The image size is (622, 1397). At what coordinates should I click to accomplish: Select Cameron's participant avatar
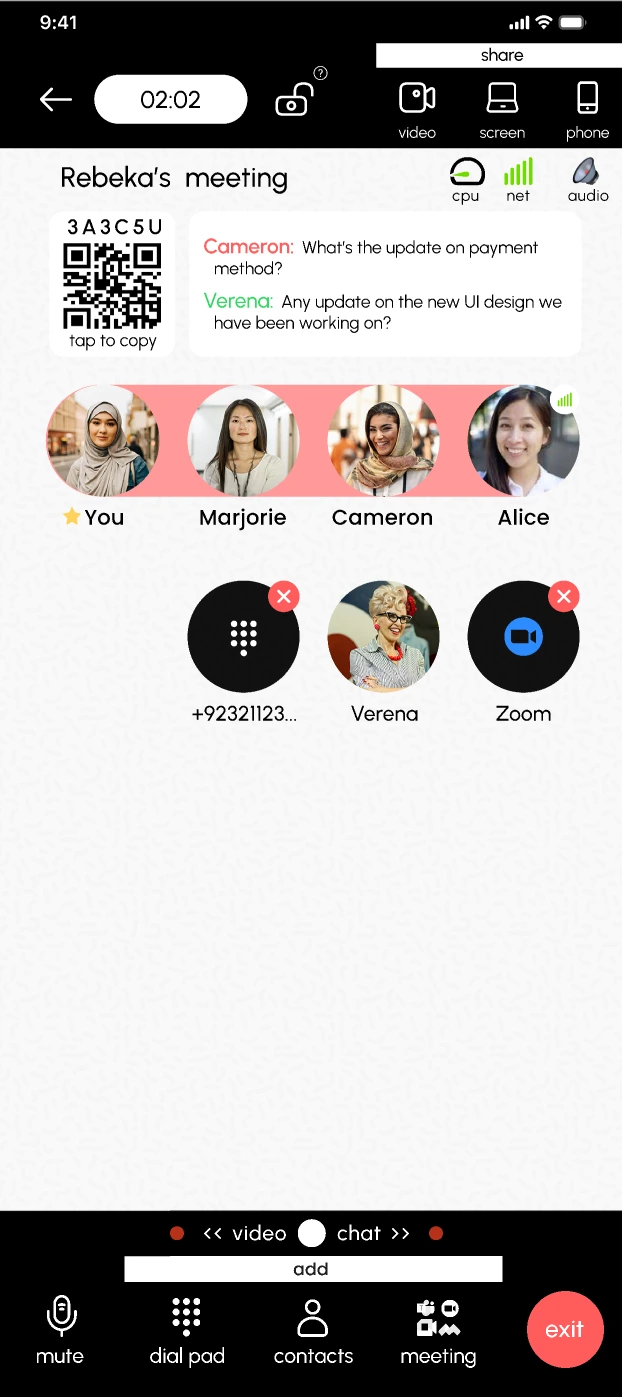[383, 441]
